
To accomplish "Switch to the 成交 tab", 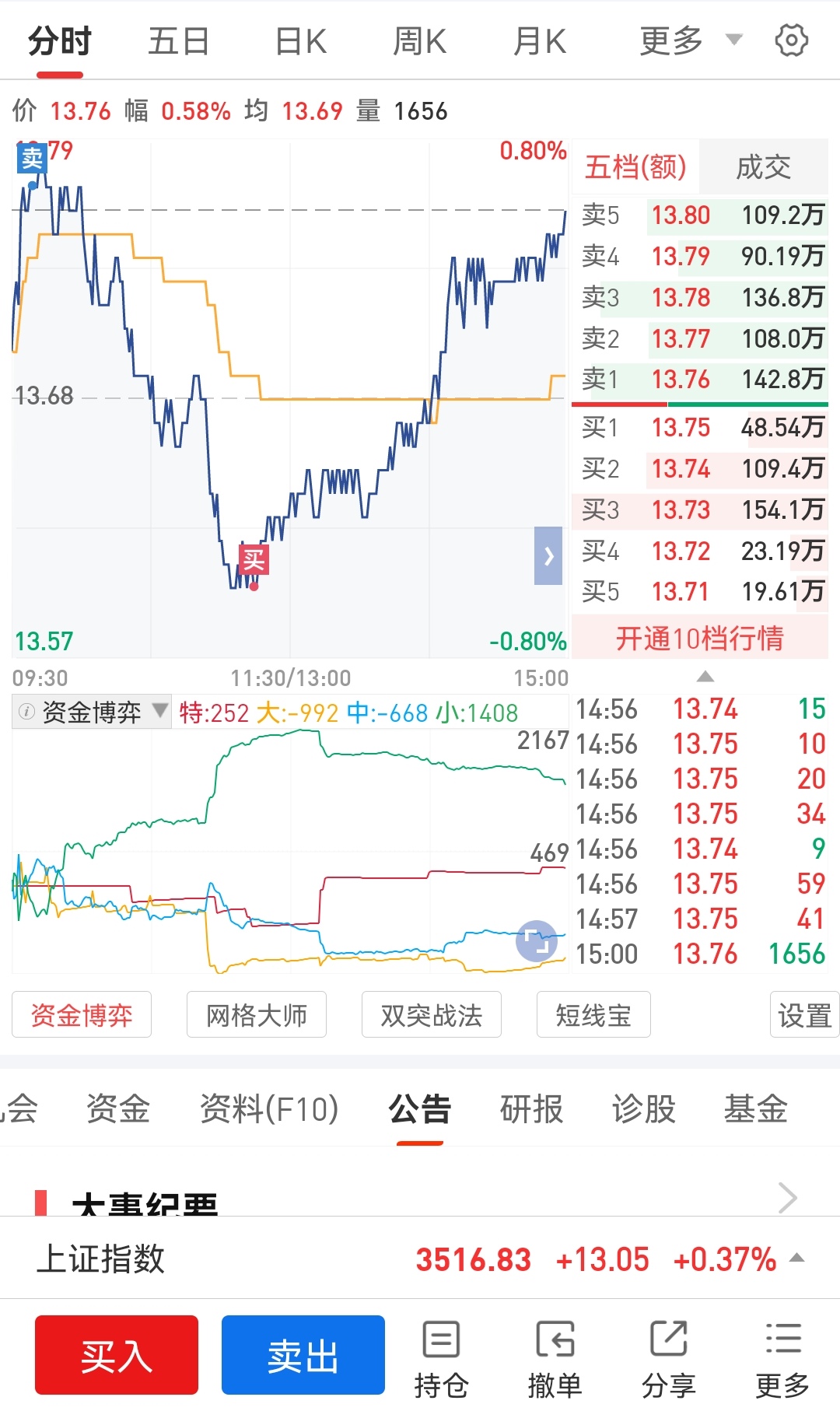I will point(763,166).
